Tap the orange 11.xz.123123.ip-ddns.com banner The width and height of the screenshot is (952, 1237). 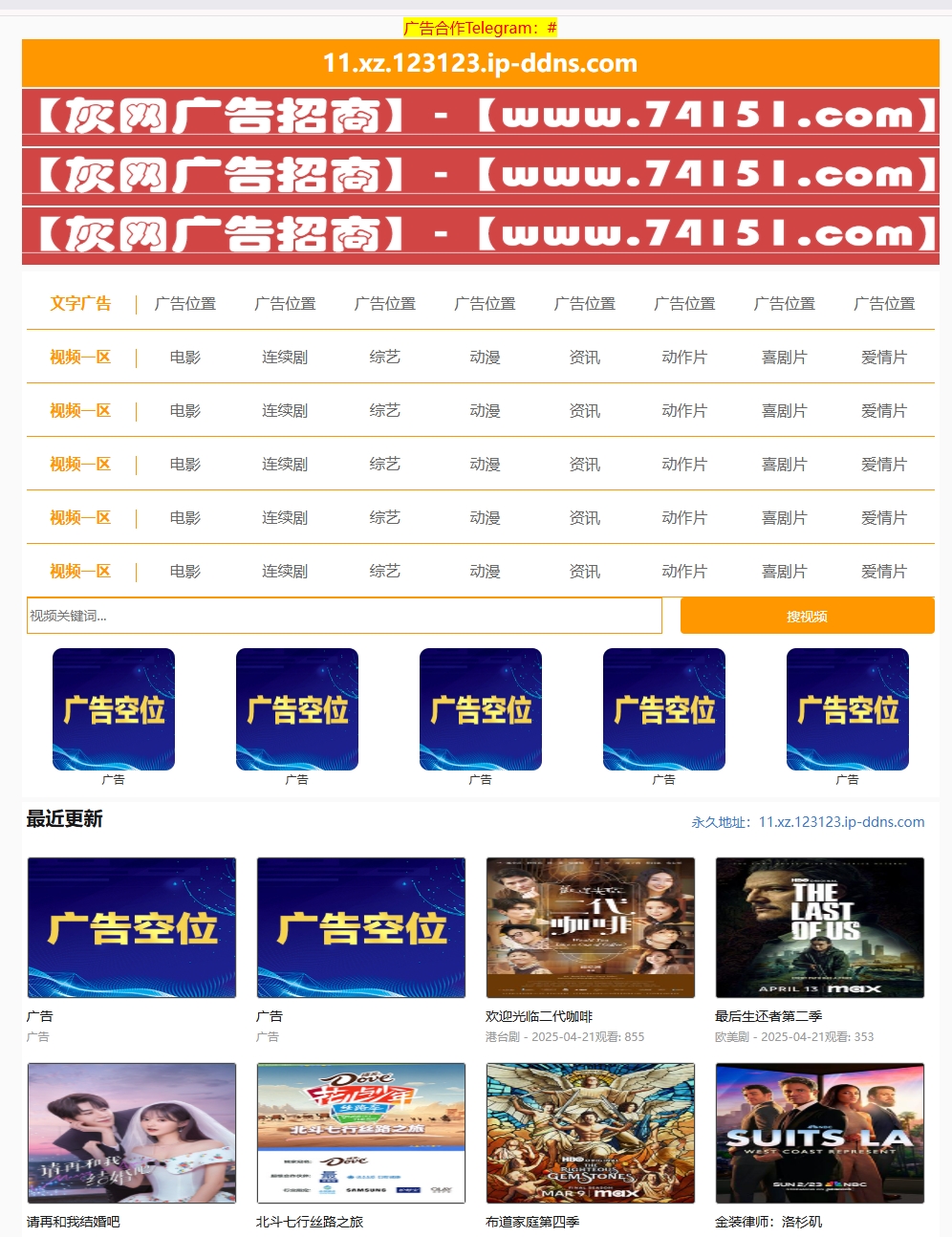coord(480,63)
